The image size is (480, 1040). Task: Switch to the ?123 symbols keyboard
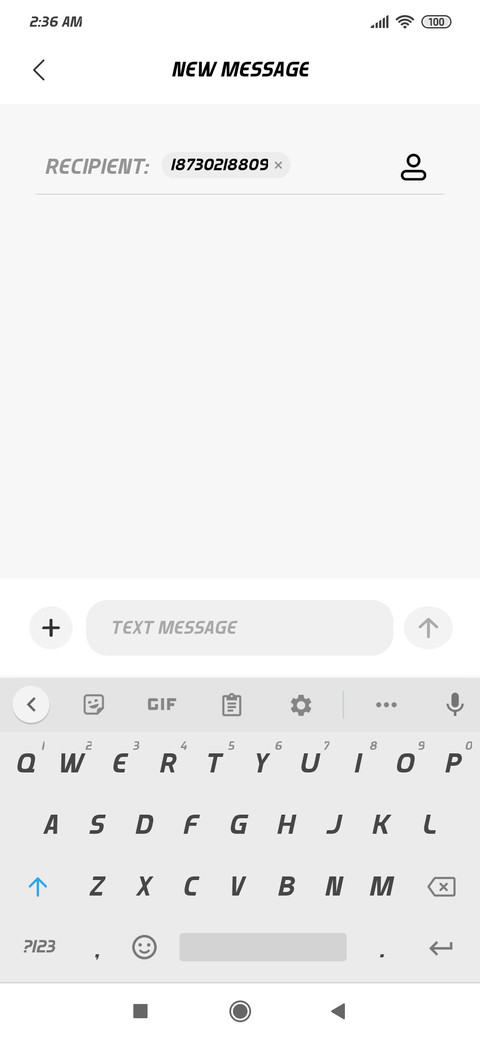(x=39, y=946)
